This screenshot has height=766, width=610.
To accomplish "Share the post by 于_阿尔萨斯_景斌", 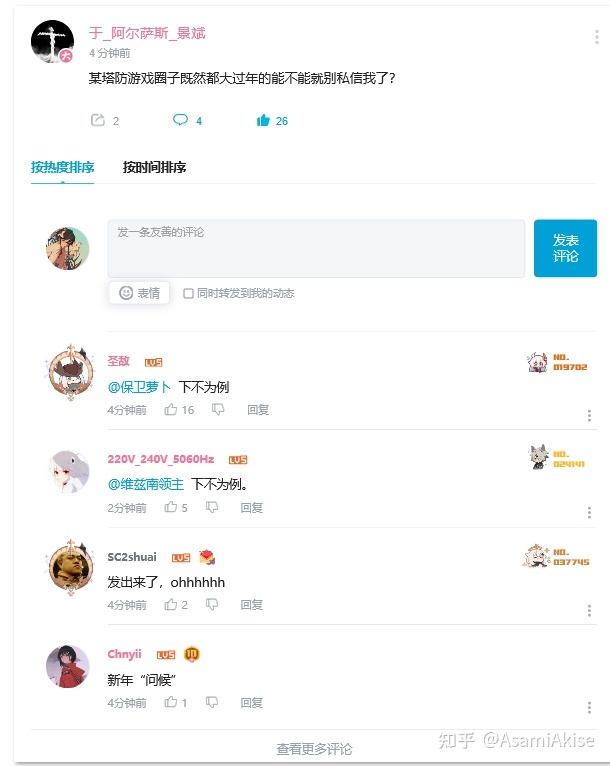I will tap(98, 120).
